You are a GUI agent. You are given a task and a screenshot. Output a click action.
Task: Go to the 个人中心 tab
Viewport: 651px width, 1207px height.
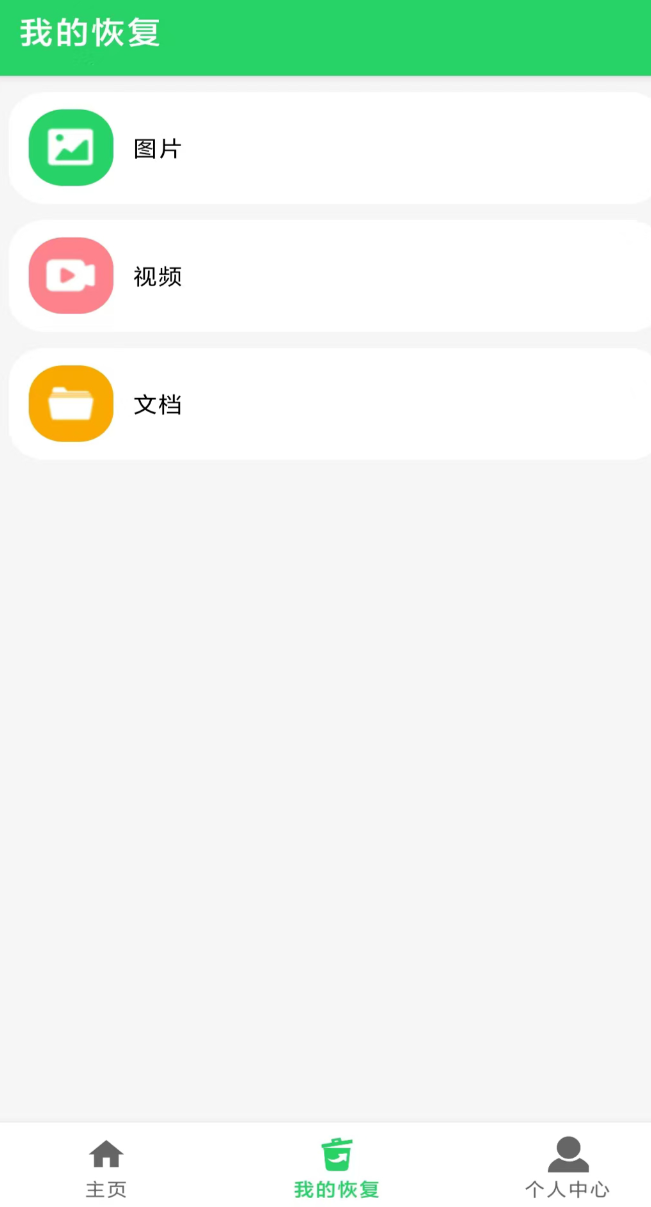[567, 1167]
